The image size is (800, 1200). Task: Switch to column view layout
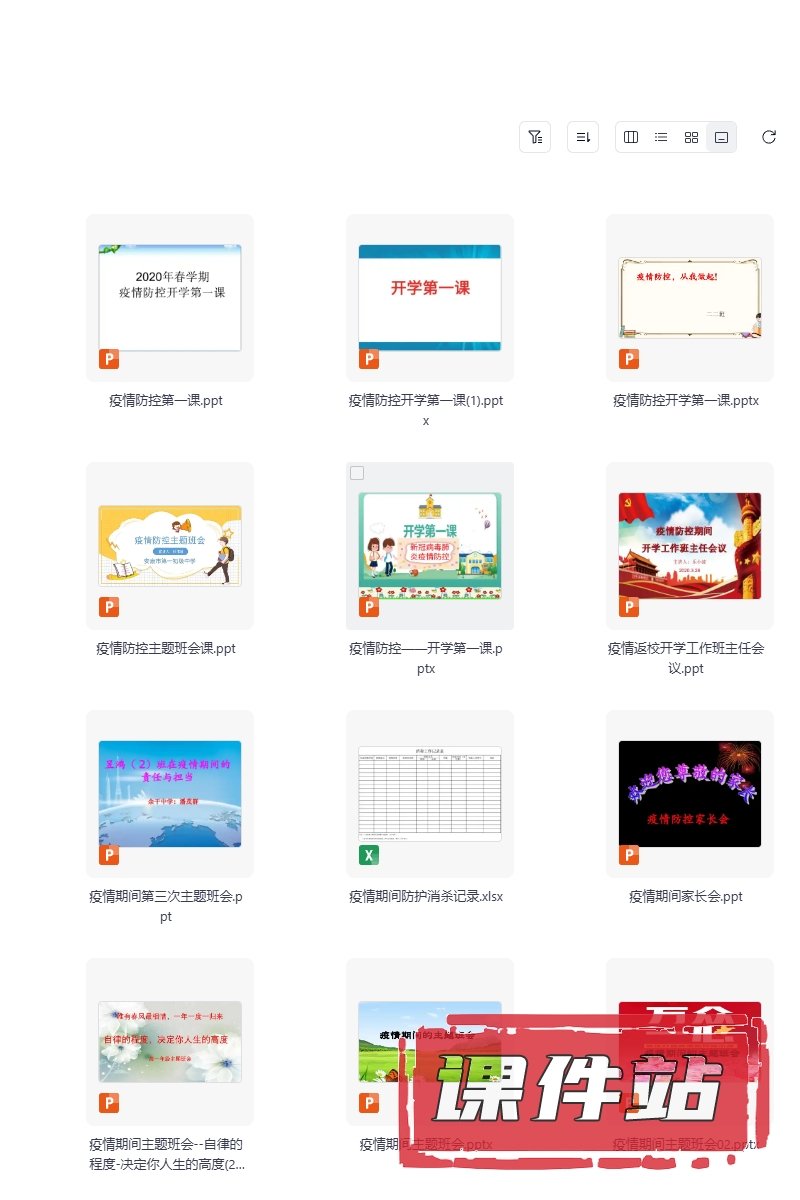tap(631, 137)
